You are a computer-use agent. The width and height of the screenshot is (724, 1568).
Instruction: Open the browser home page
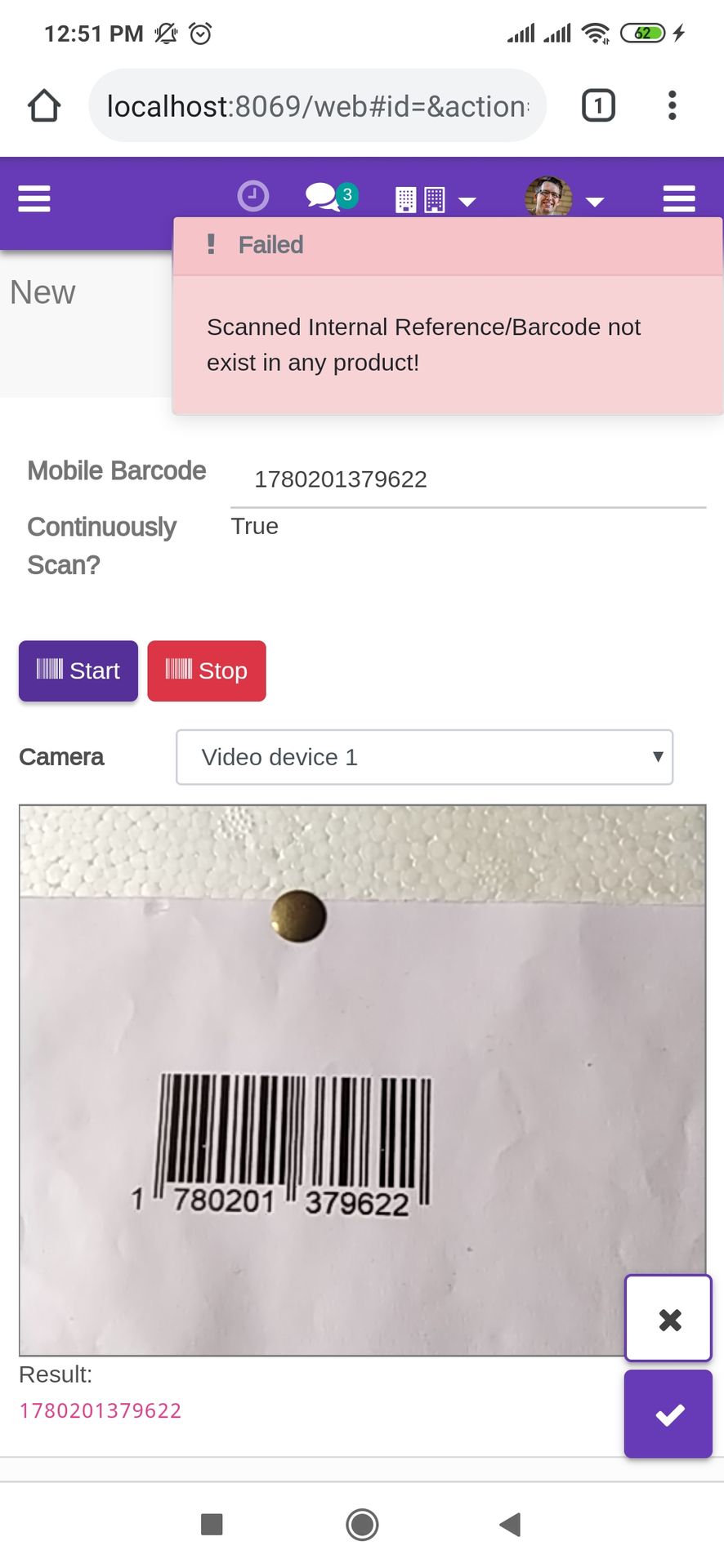(44, 105)
